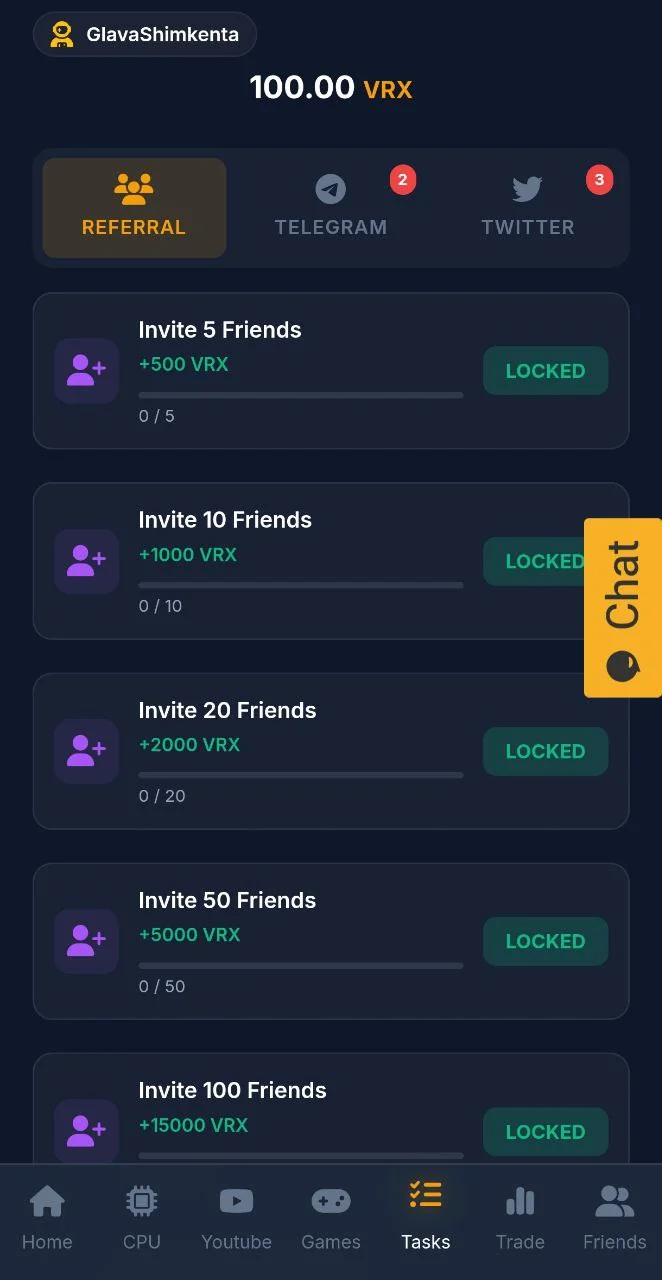The image size is (662, 1280).
Task: Switch to the Telegram tasks tab
Action: (x=331, y=208)
